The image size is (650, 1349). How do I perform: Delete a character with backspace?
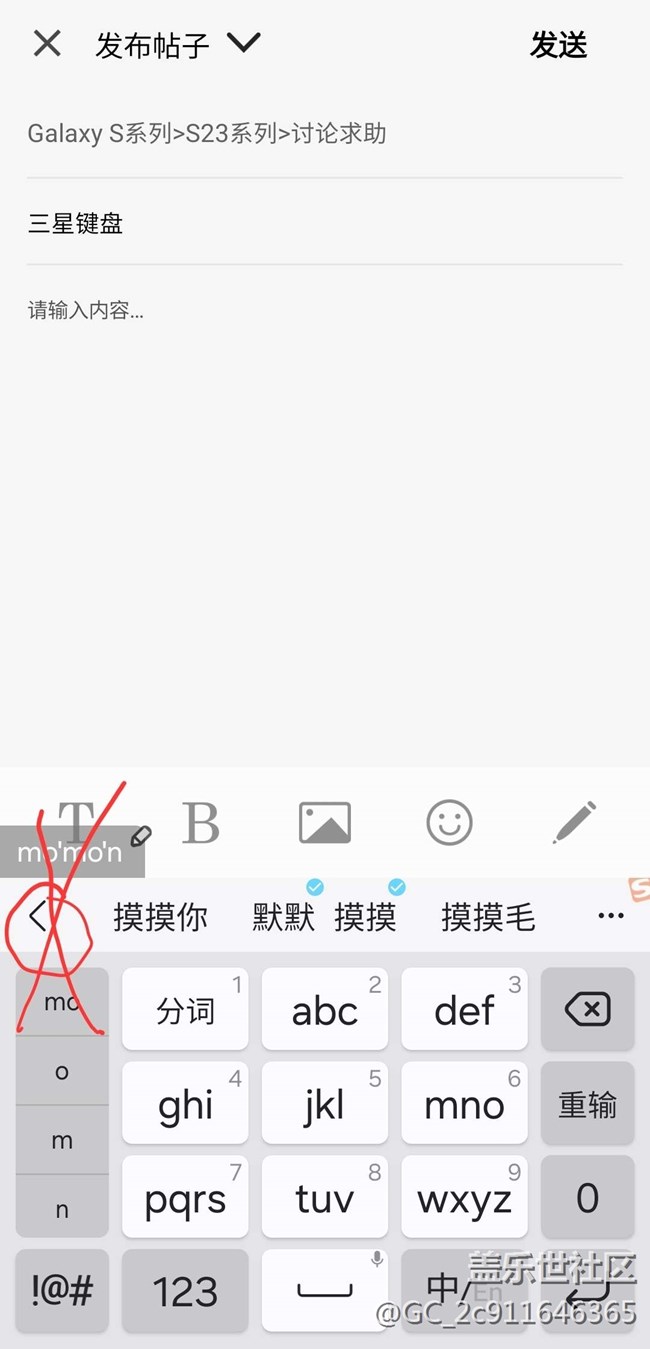(587, 1010)
